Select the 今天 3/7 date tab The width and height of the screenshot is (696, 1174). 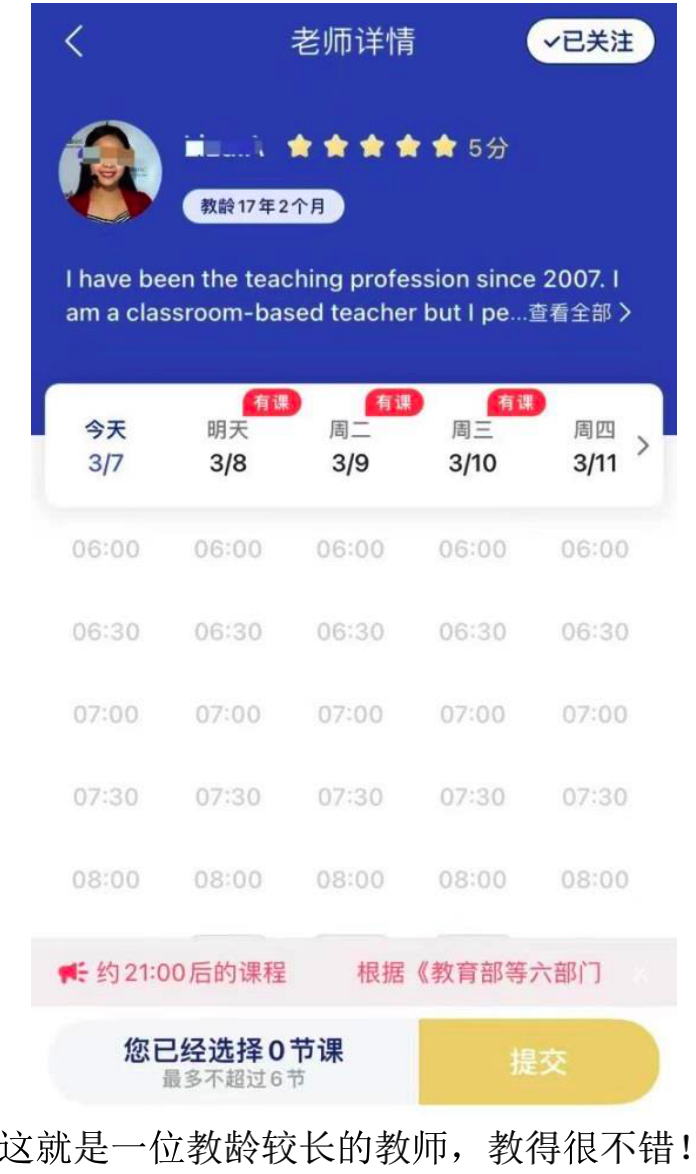coord(105,447)
